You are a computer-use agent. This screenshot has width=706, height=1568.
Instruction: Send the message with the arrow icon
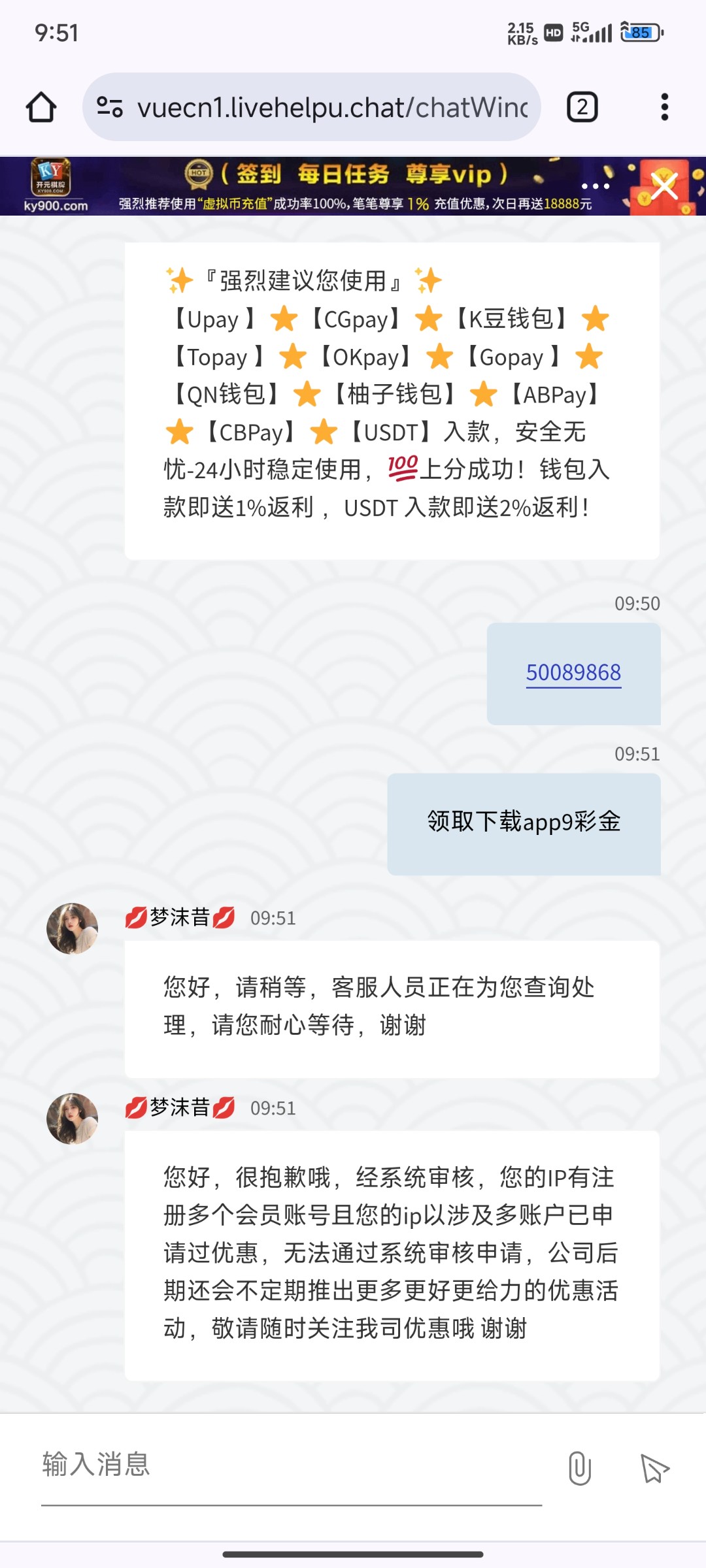tap(654, 1469)
